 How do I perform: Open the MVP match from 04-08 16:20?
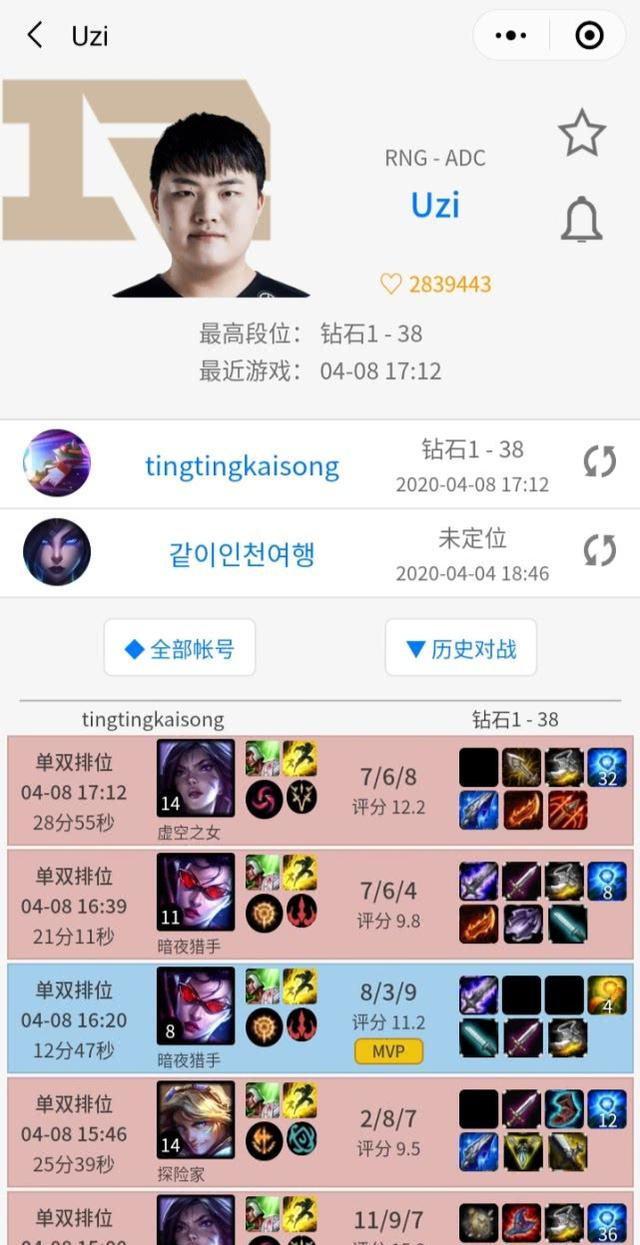(320, 1018)
